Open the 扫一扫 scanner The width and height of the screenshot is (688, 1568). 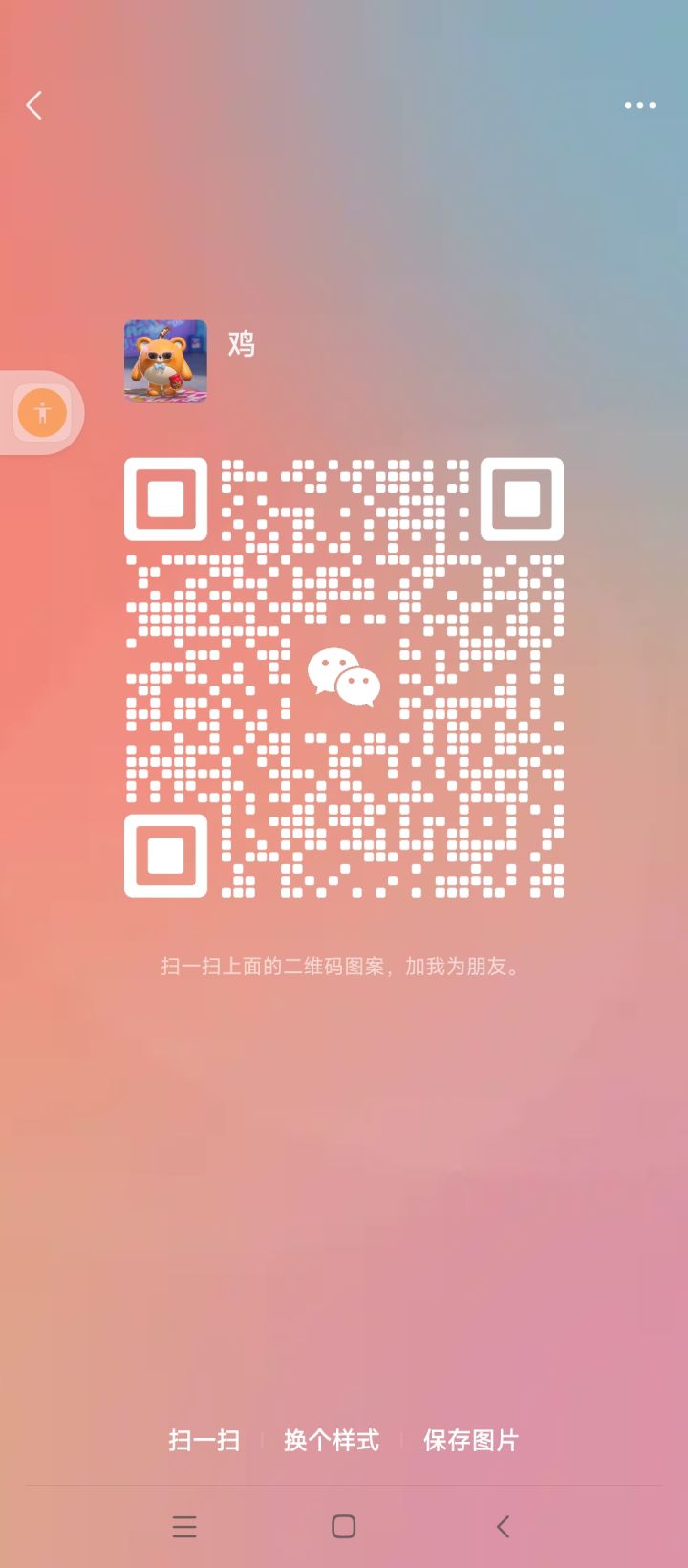click(204, 1440)
